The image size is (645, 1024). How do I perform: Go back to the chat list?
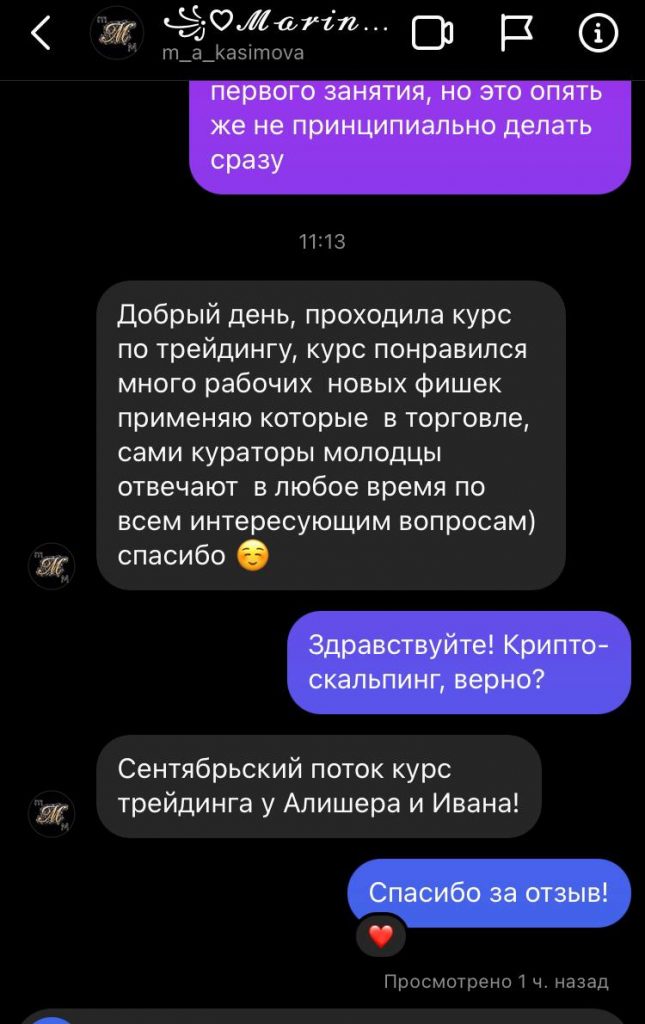click(x=40, y=34)
